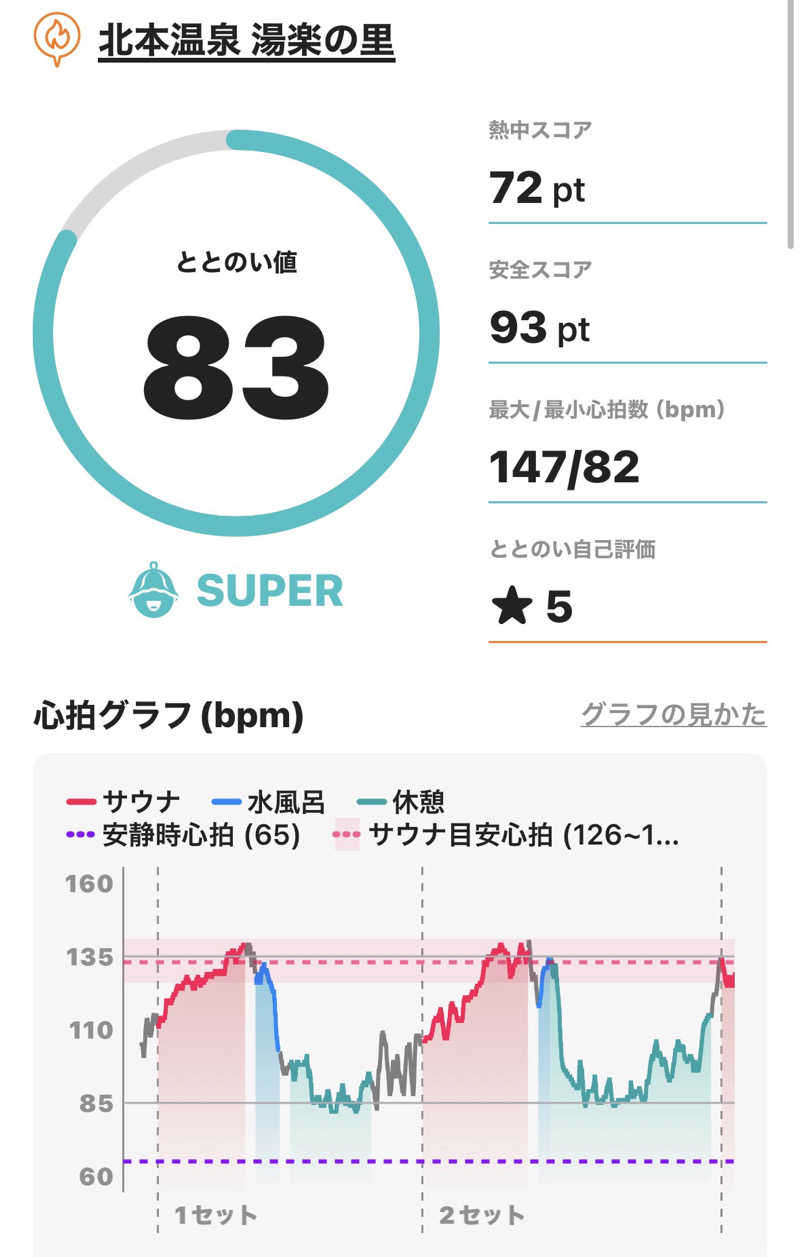Image resolution: width=800 pixels, height=1257 pixels.
Task: Open the 北本温泉 湯楽の里 facility link
Action: [246, 41]
